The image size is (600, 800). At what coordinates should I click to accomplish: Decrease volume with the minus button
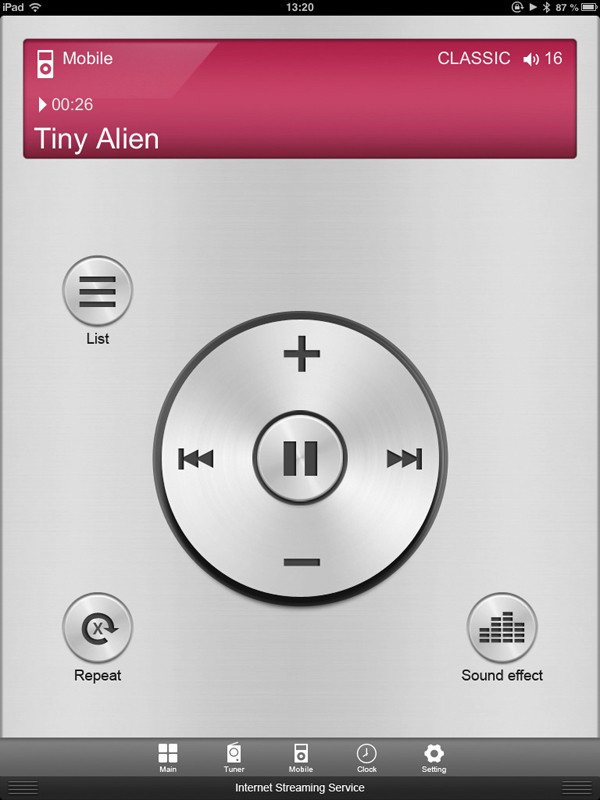coord(301,562)
